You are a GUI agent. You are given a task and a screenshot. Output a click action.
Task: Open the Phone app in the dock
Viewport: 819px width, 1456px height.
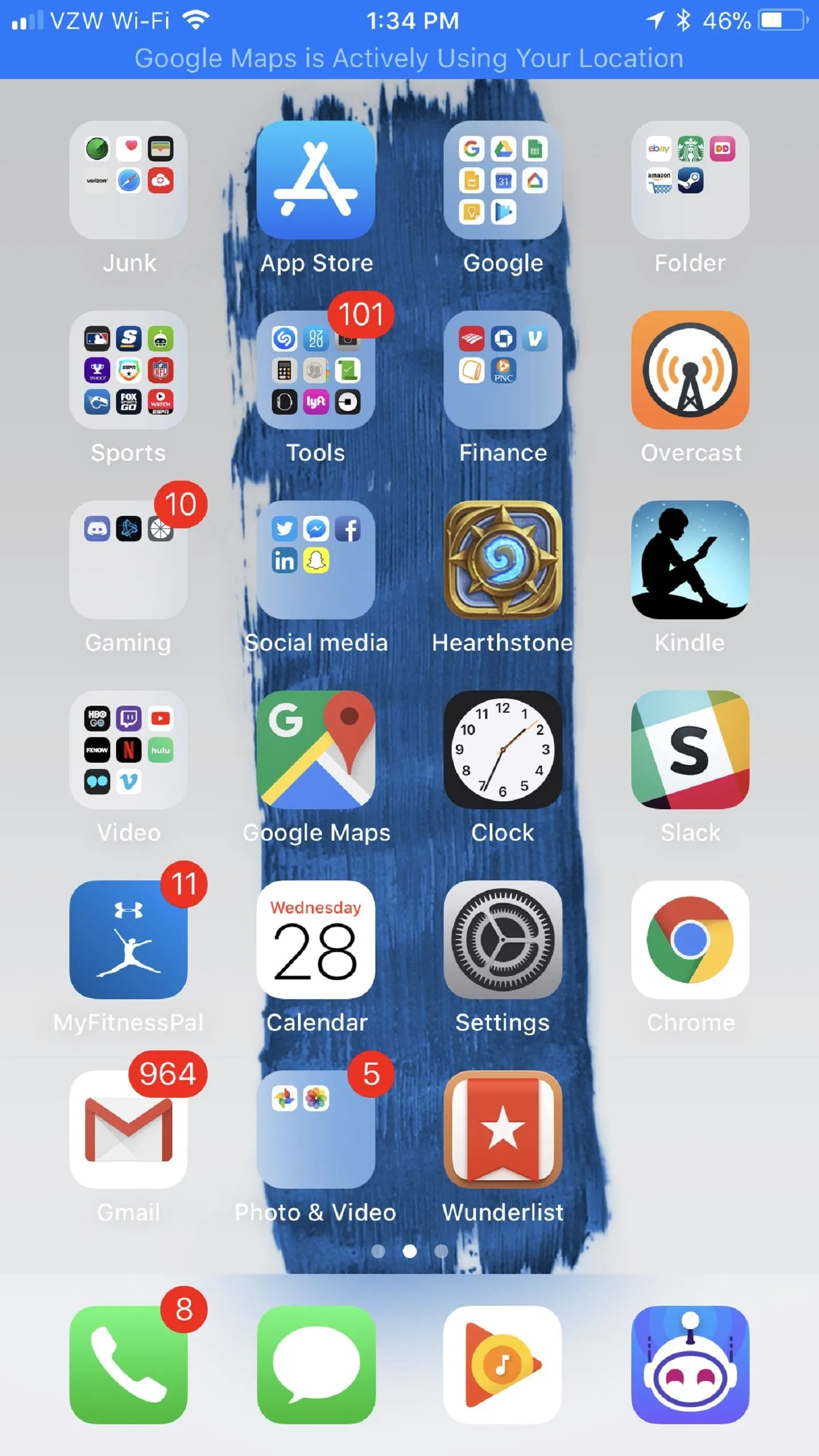(129, 1365)
